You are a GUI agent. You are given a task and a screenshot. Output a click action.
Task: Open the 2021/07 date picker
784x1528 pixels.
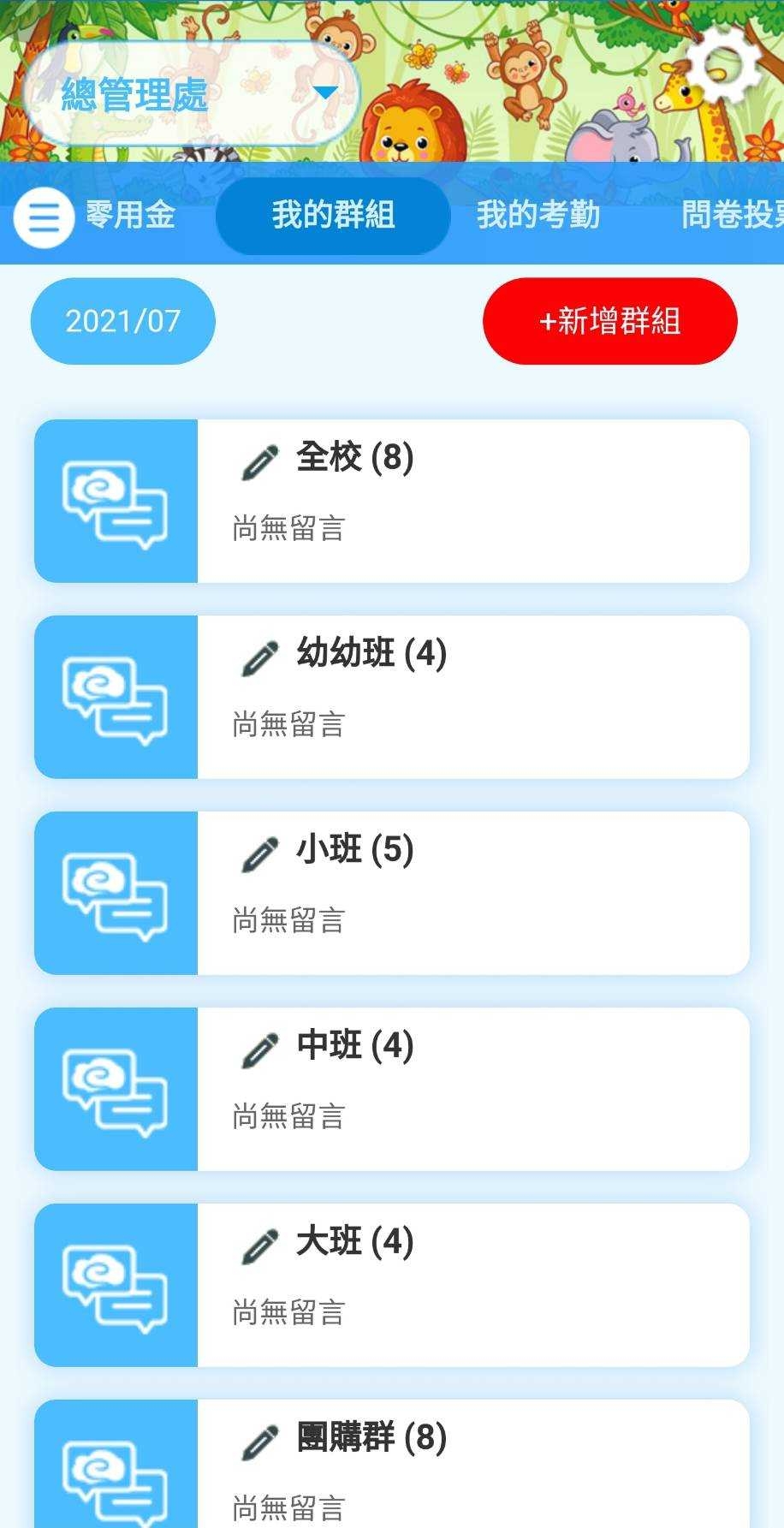(122, 321)
